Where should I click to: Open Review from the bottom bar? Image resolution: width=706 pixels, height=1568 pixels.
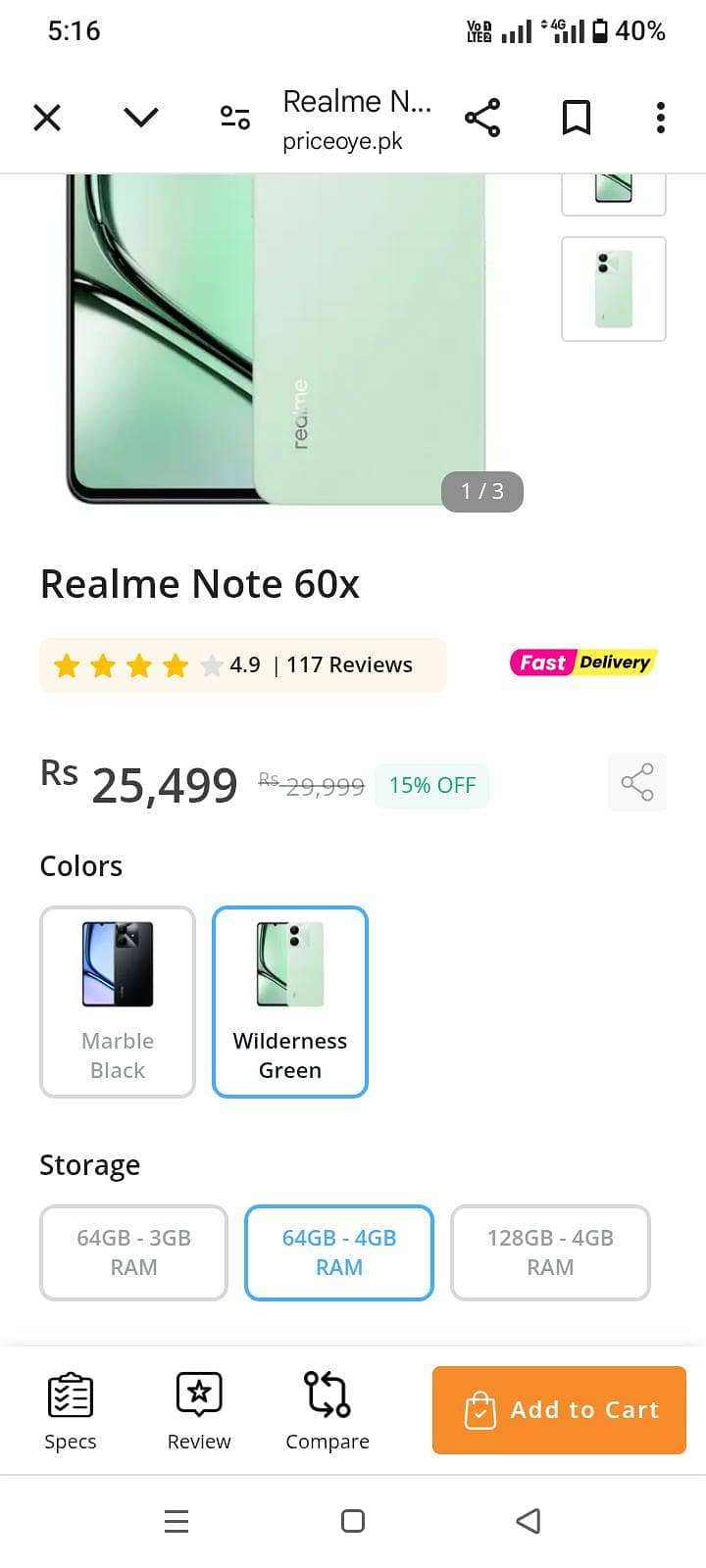(x=199, y=1411)
